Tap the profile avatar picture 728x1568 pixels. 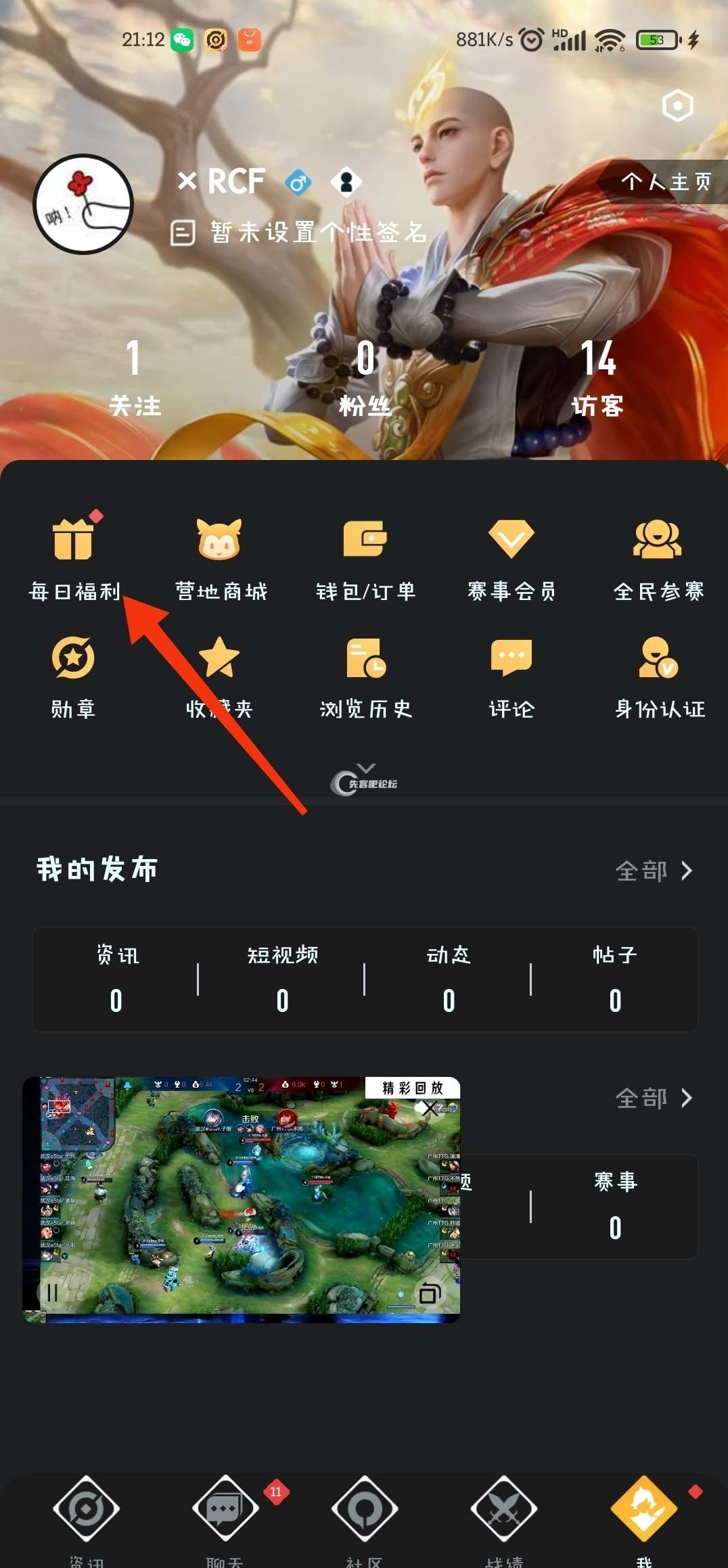pos(83,204)
